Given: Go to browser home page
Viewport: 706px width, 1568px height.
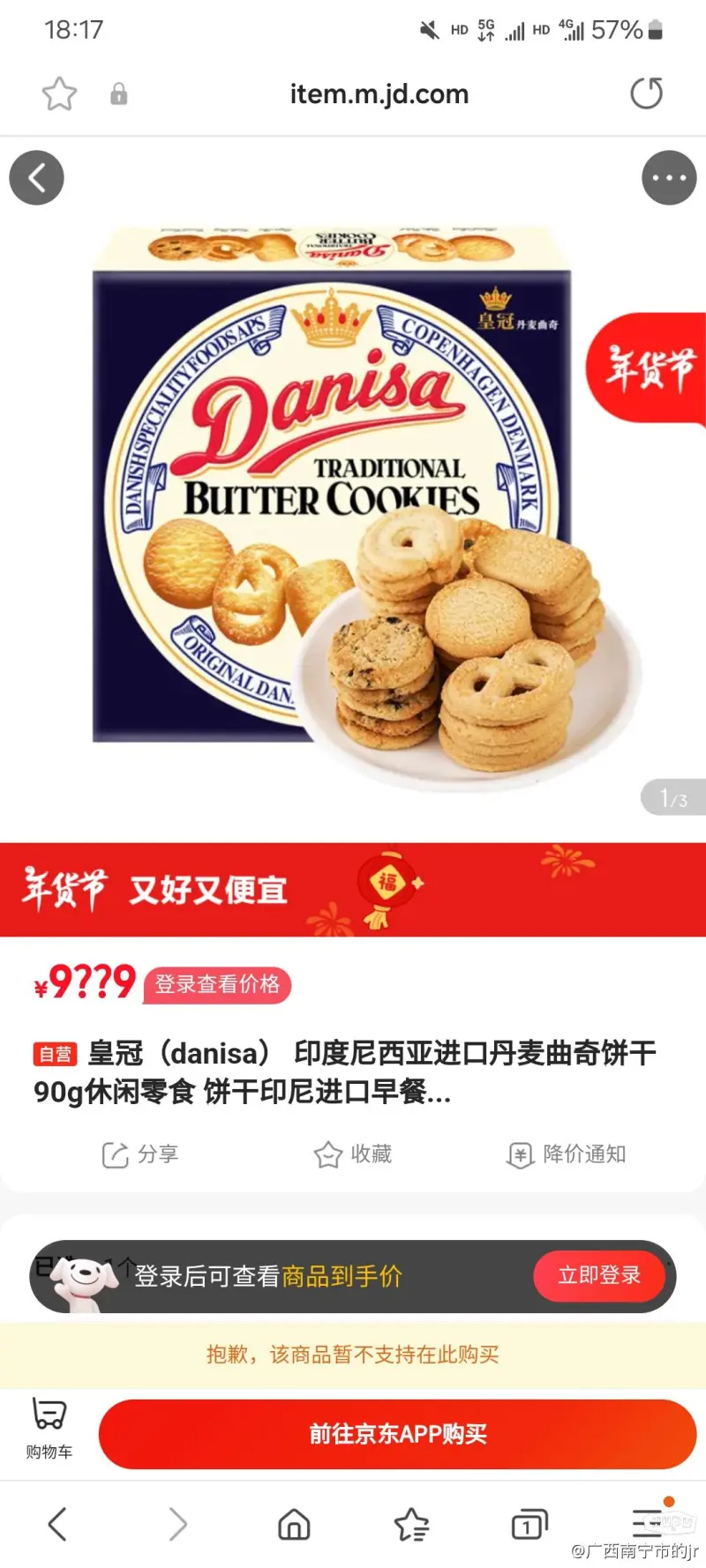Looking at the screenshot, I should coord(294,1524).
